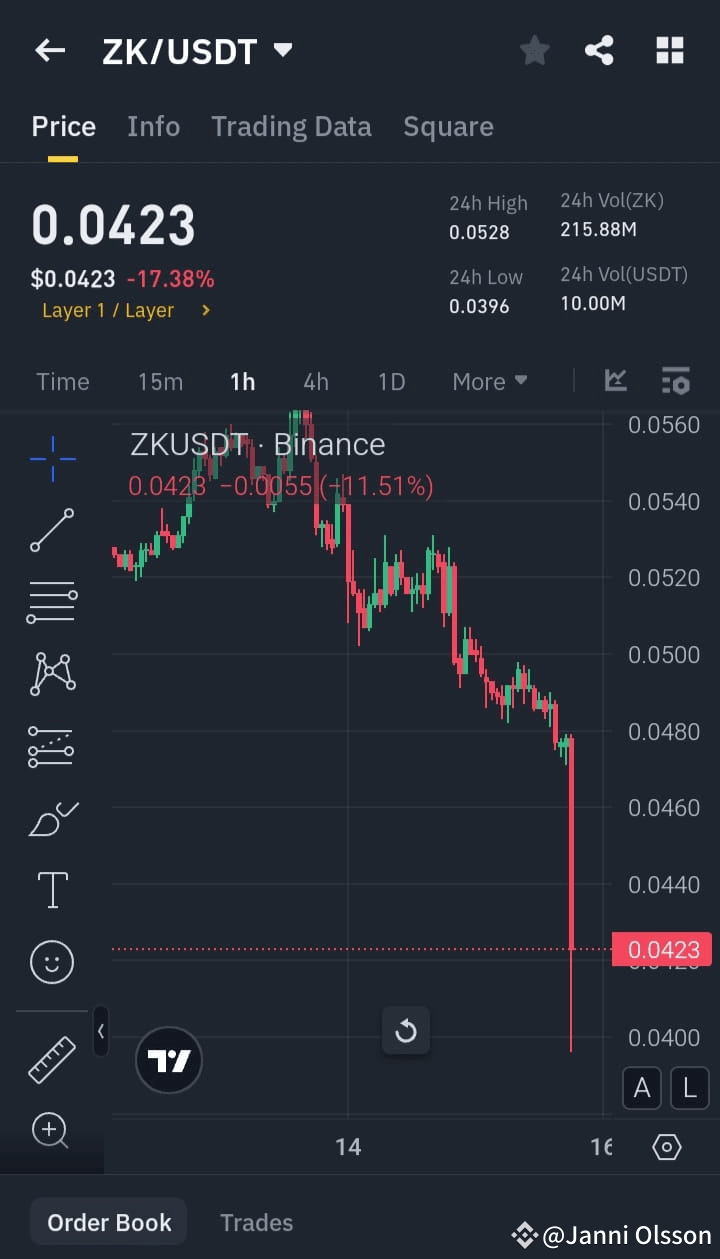Expand the More timeframe dropdown
The width and height of the screenshot is (720, 1259).
coord(489,381)
